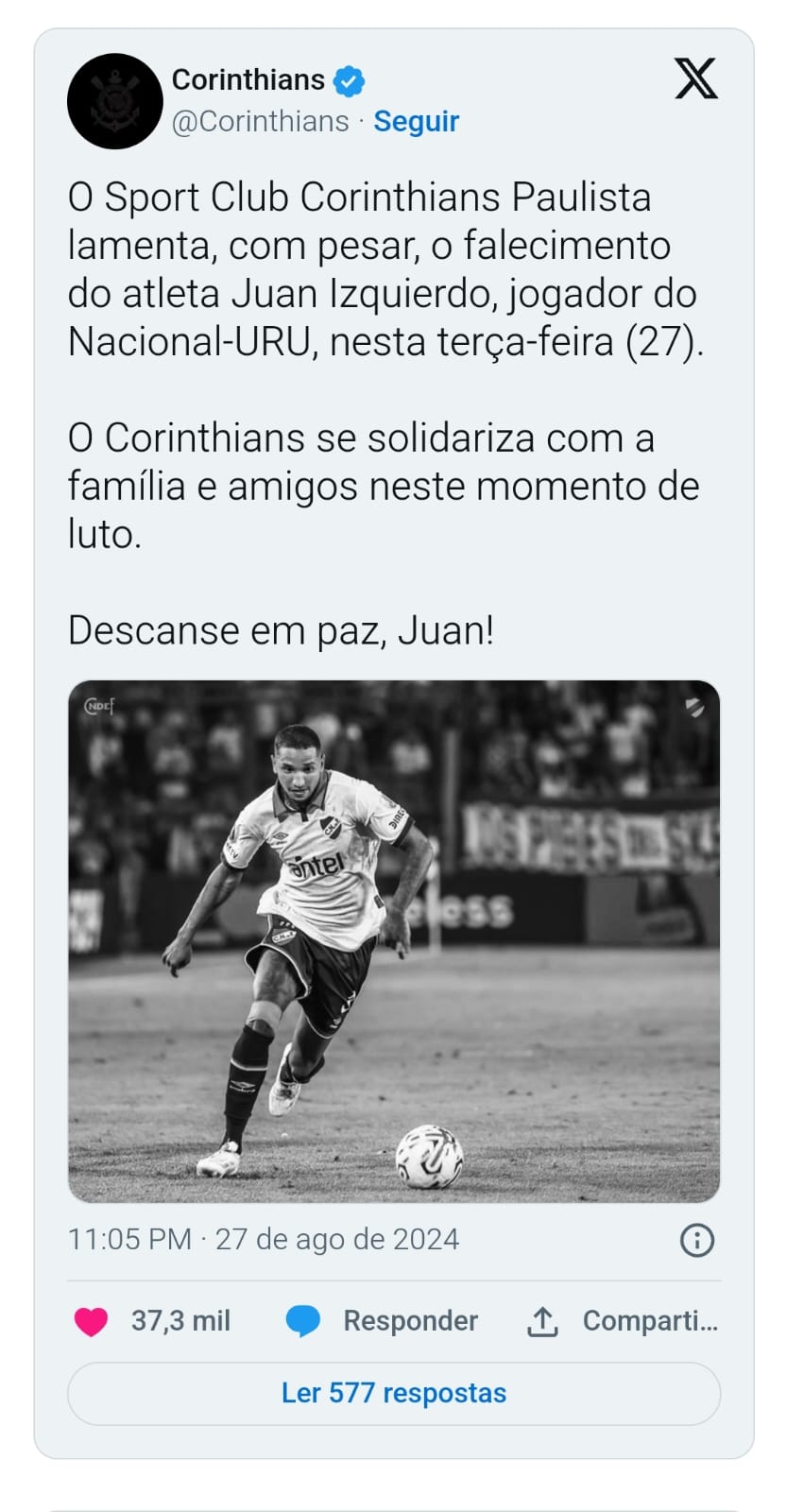Viewport: 787px width, 1512px height.
Task: Open the black-and-white player photo
Action: click(394, 941)
